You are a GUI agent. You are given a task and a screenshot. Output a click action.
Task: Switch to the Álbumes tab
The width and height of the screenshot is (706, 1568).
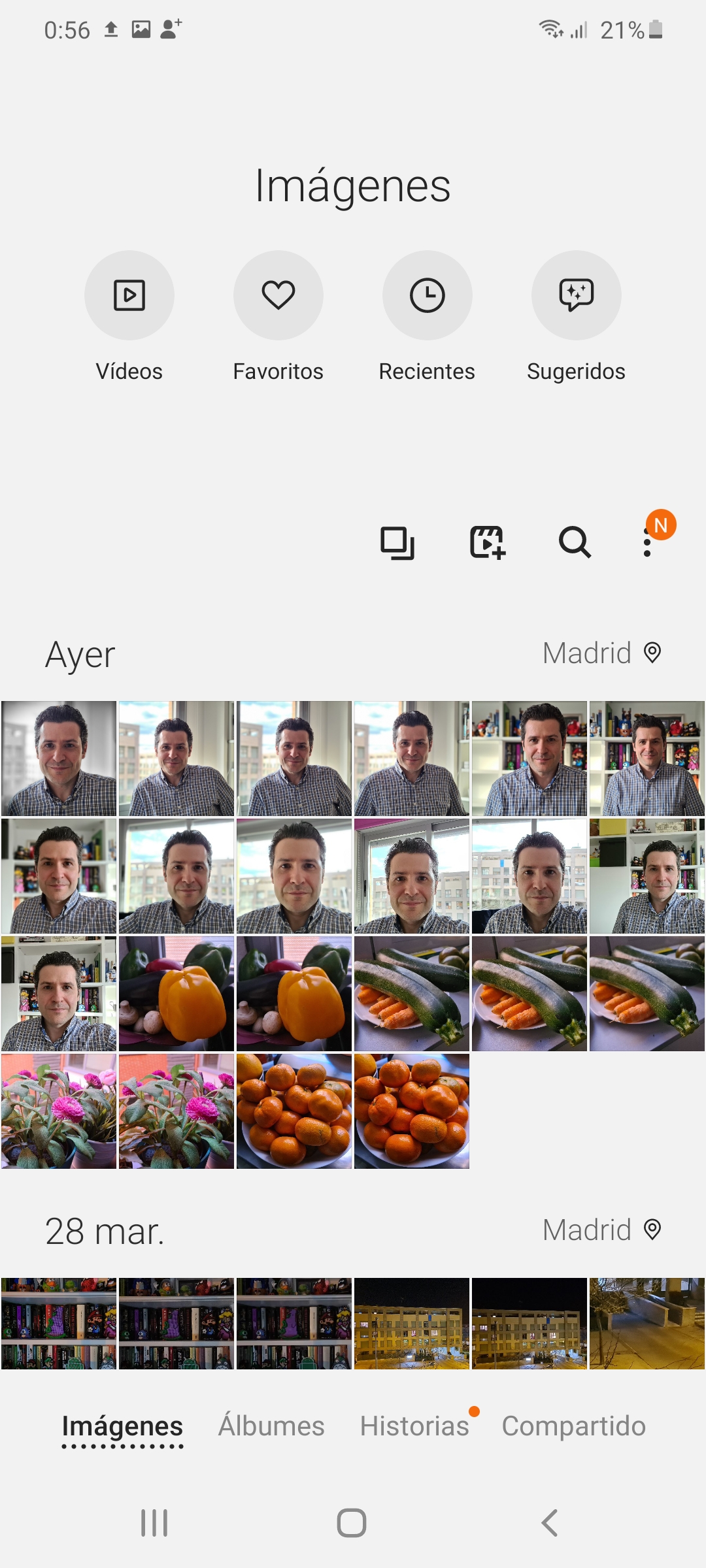pos(271,1426)
